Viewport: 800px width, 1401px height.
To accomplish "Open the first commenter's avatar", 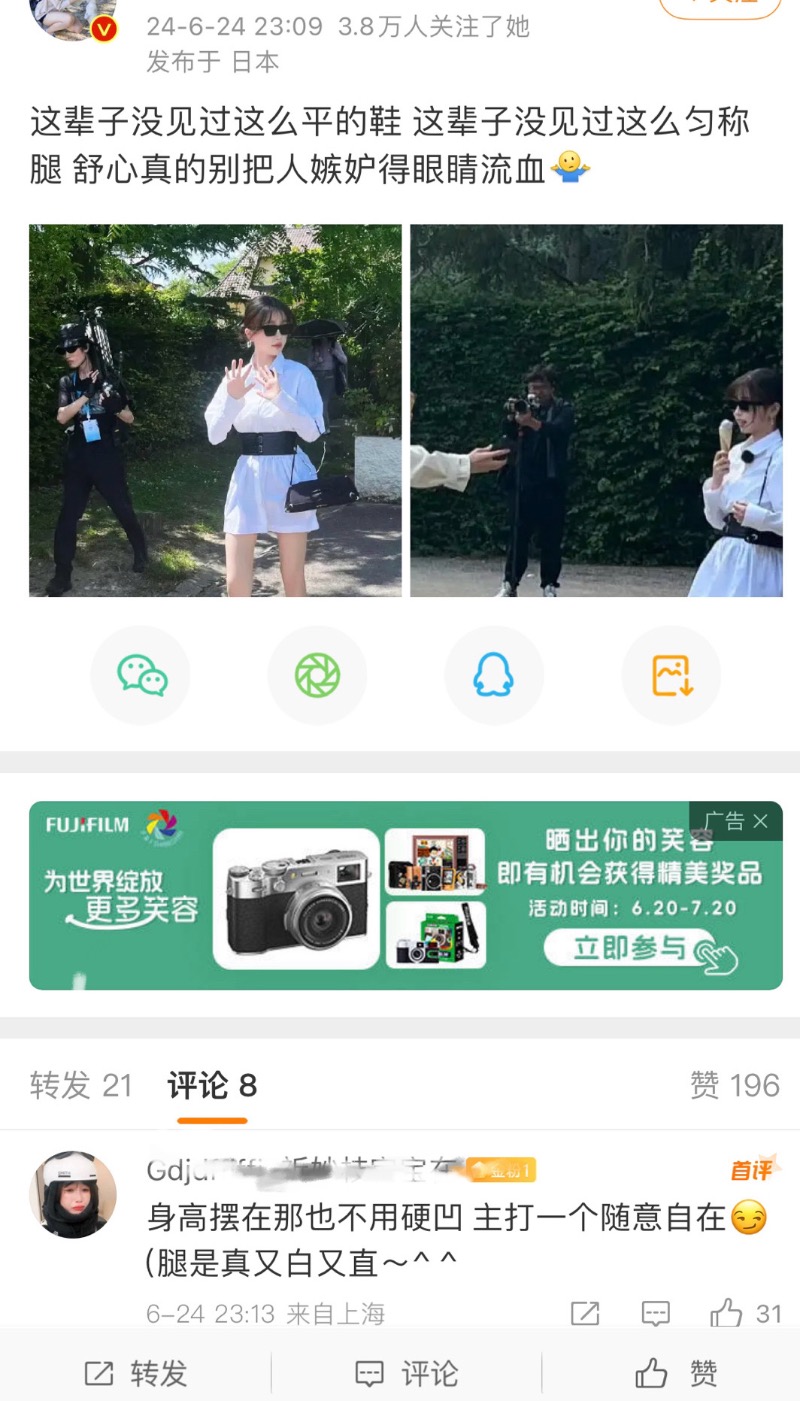I will coord(73,1194).
